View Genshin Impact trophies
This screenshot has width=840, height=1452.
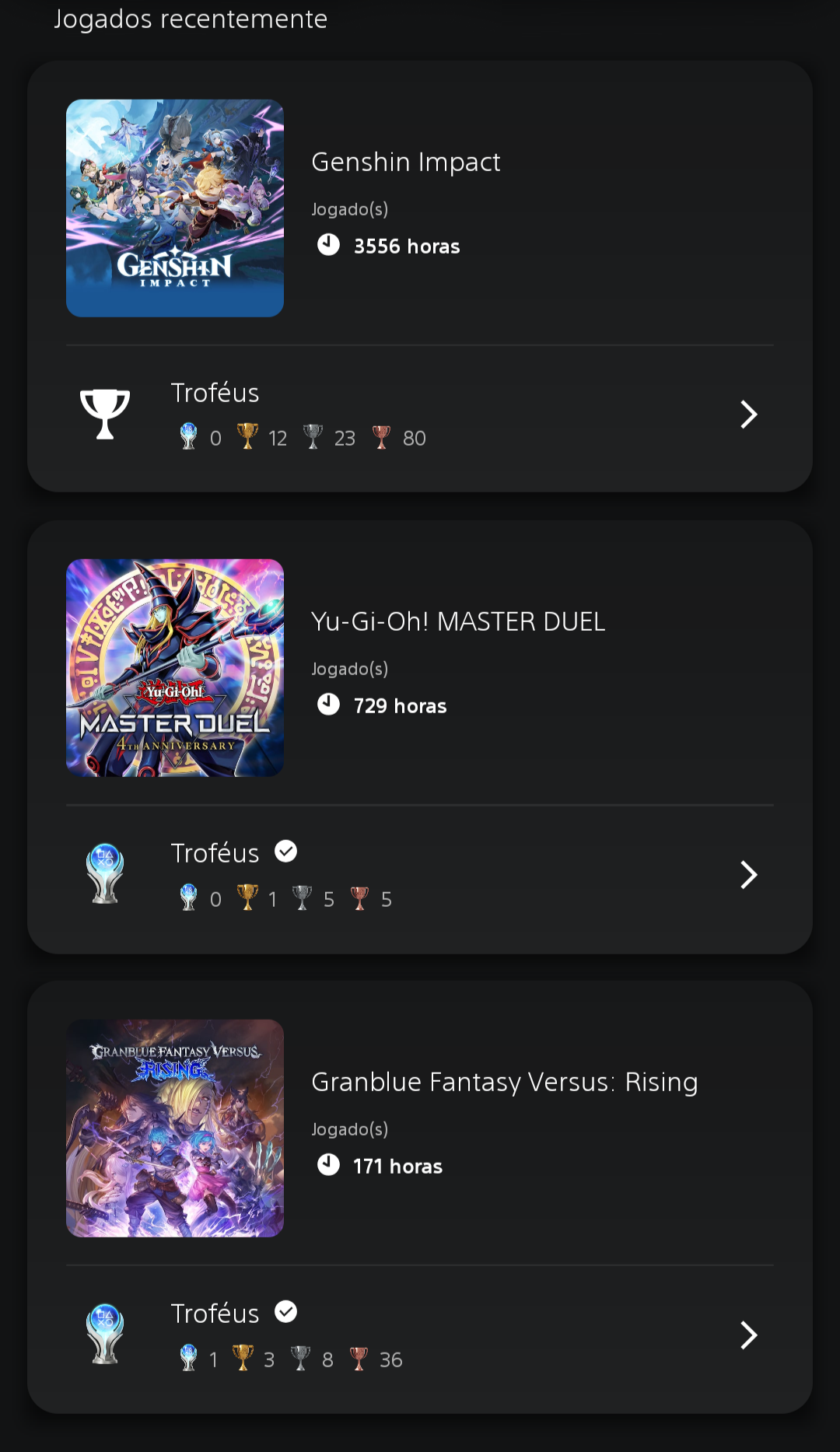[x=420, y=415]
